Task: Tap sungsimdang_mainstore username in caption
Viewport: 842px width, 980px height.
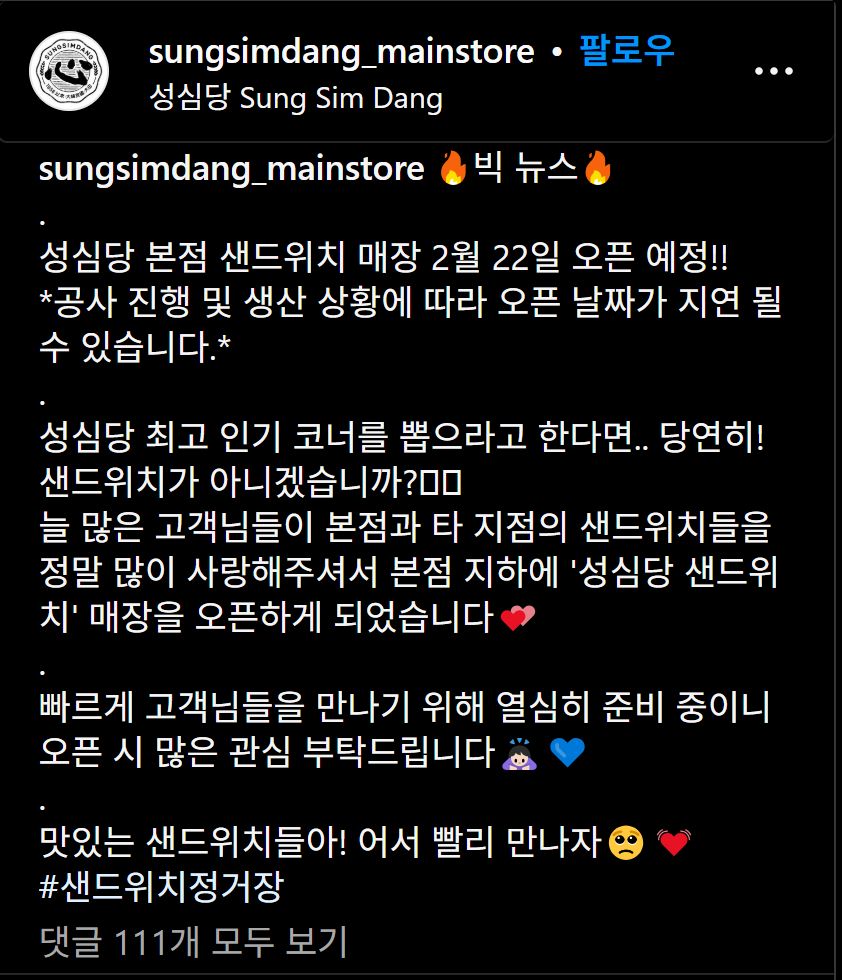Action: pyautogui.click(x=231, y=169)
